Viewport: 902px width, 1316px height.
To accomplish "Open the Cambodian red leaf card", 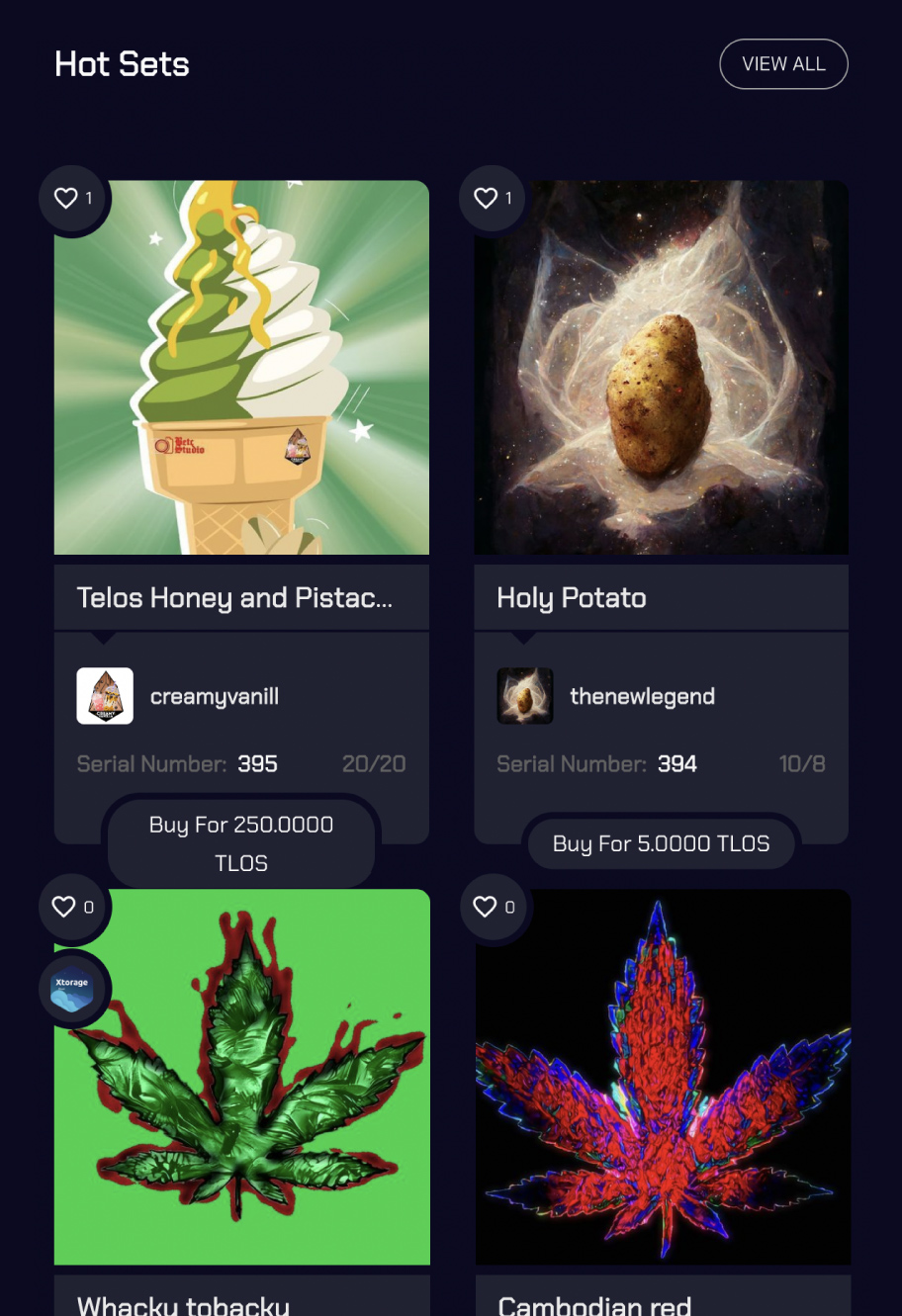I will pos(663,1078).
